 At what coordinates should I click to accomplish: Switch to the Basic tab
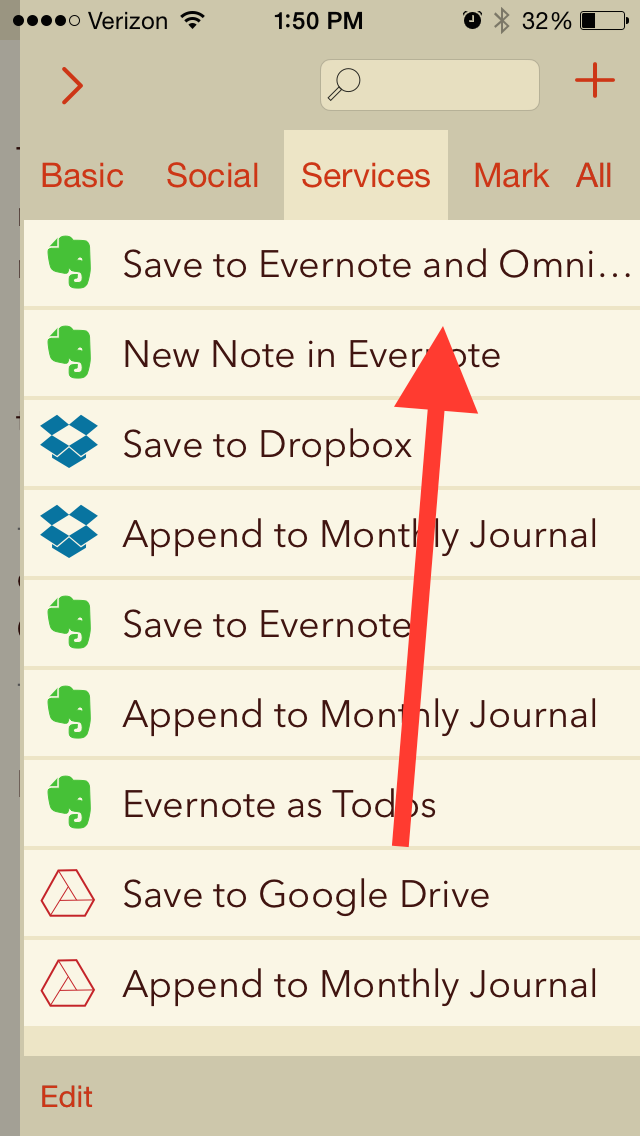[83, 176]
